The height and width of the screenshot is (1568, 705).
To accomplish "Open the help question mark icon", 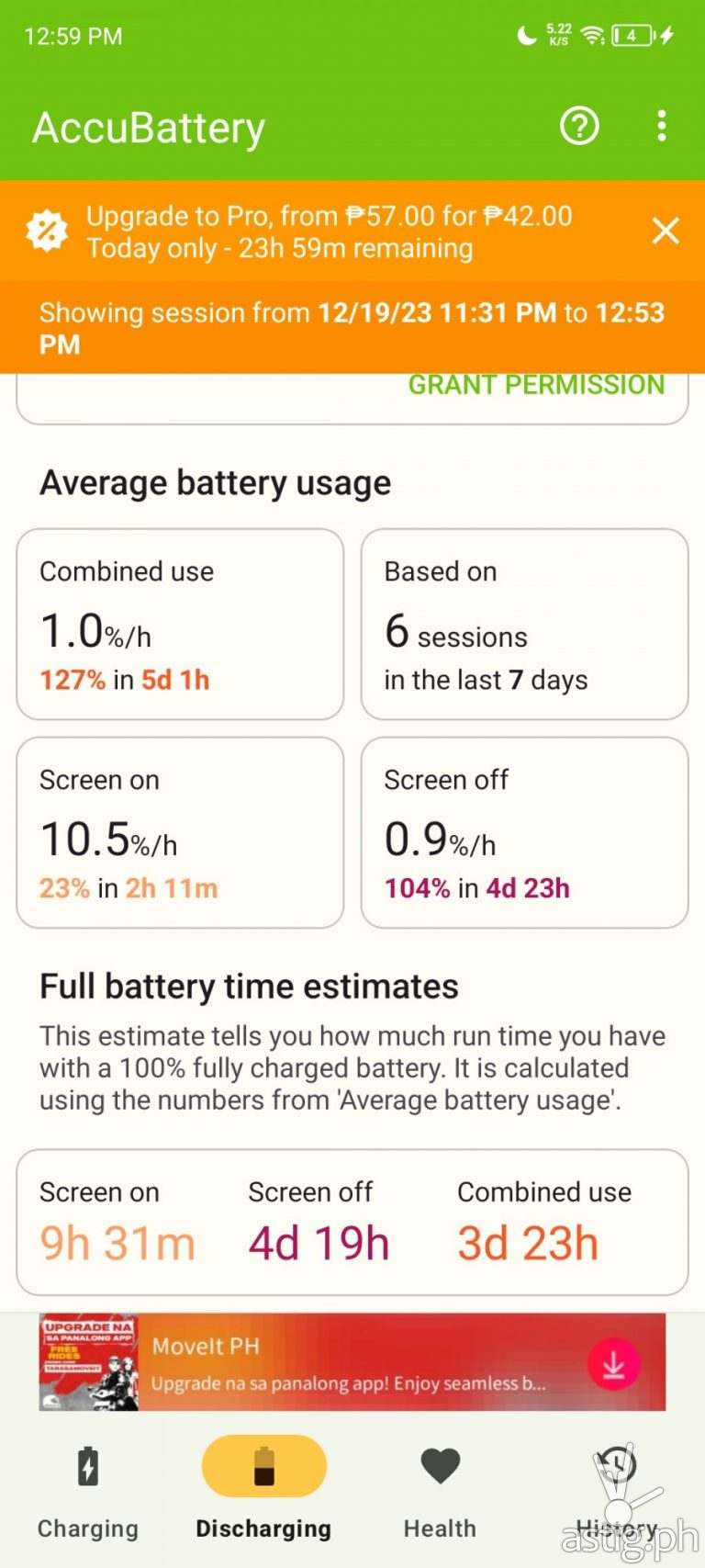I will coord(579,126).
